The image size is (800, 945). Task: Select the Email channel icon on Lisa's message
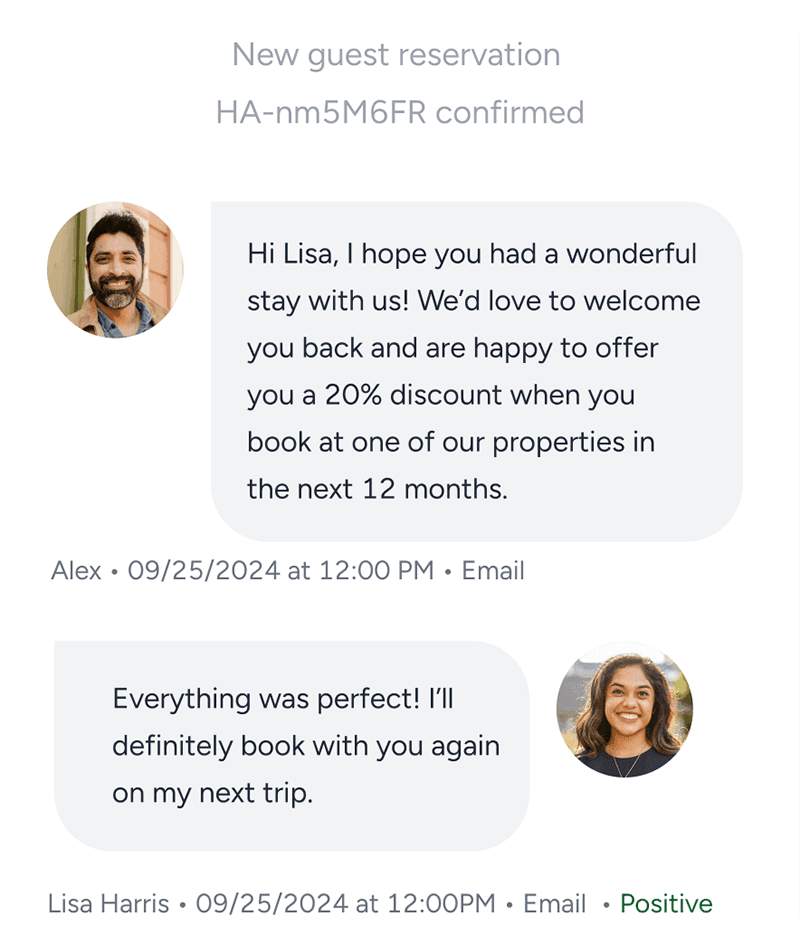tap(554, 903)
